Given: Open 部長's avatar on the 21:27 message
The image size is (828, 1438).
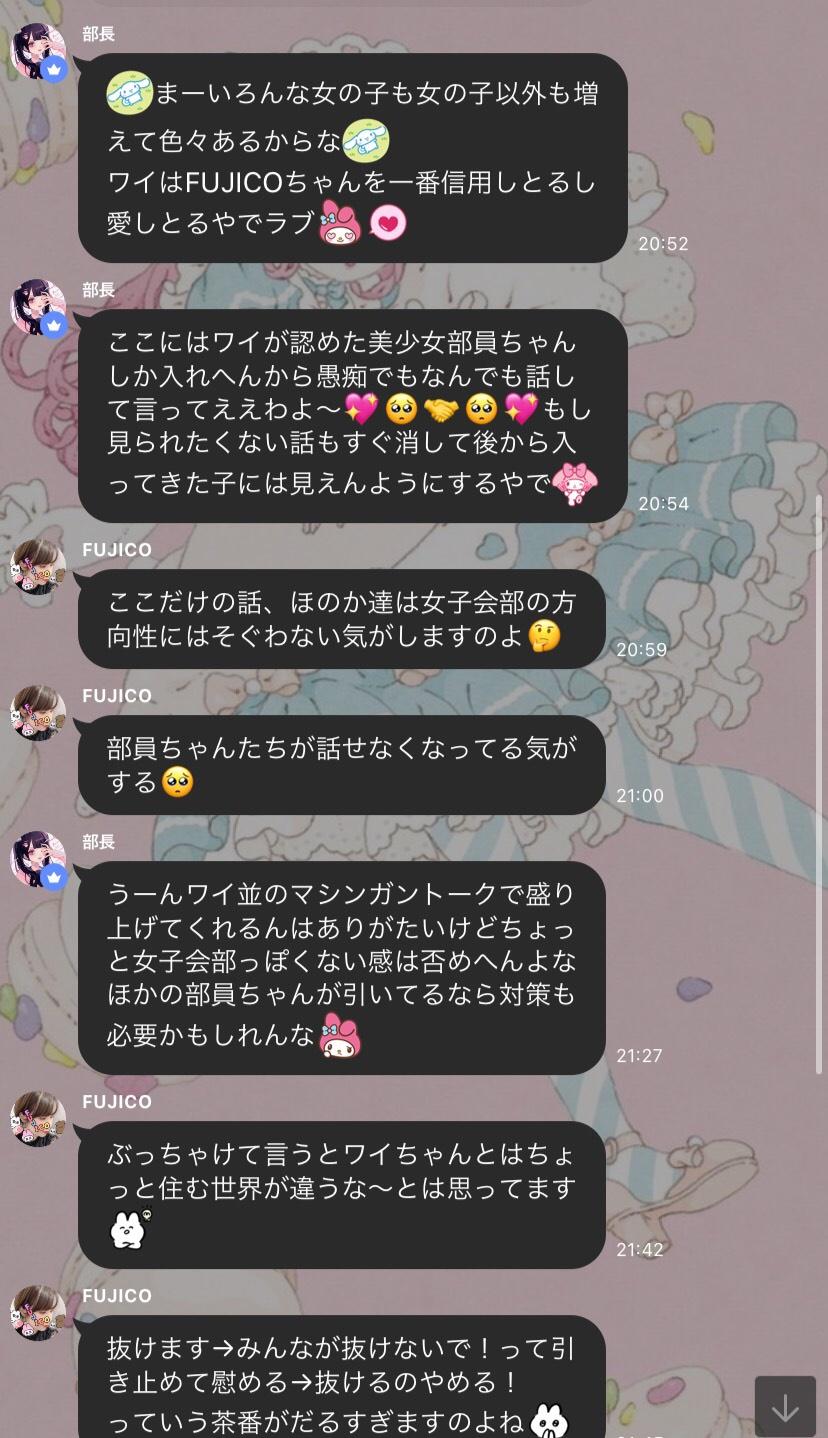Looking at the screenshot, I should [38, 859].
